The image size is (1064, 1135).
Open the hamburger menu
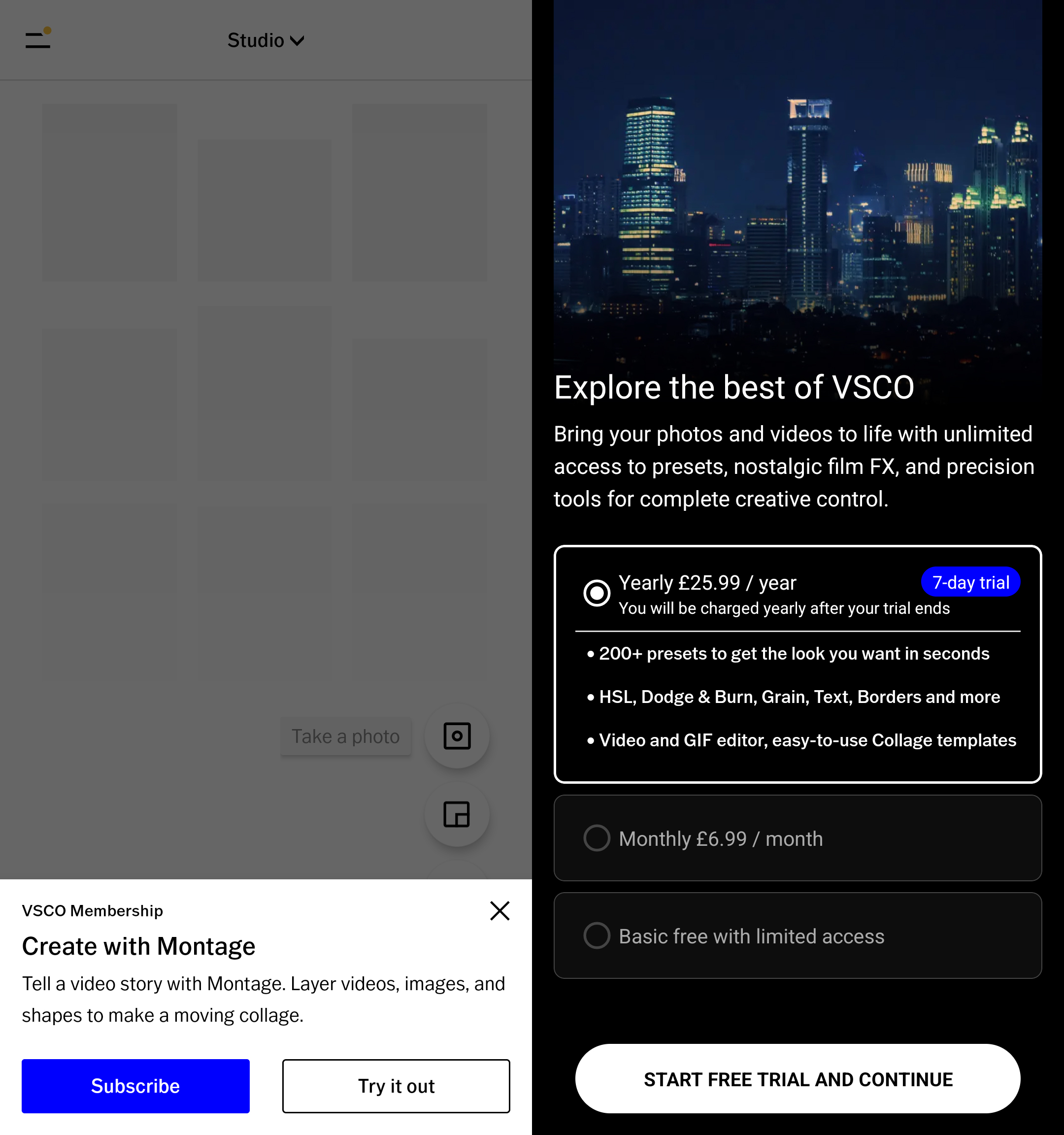click(37, 40)
